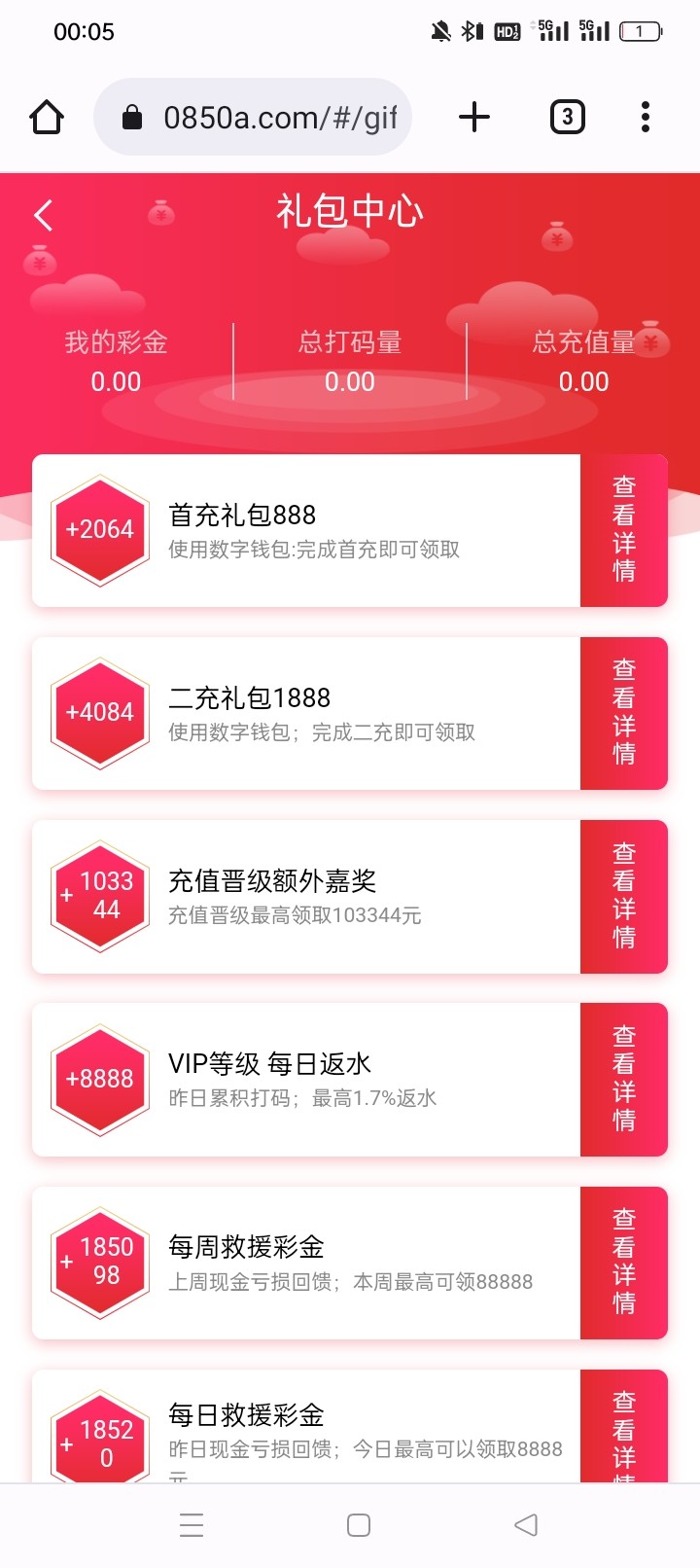View details of 每日救援彩金
Viewport: 700px width, 1568px height.
tap(623, 1430)
